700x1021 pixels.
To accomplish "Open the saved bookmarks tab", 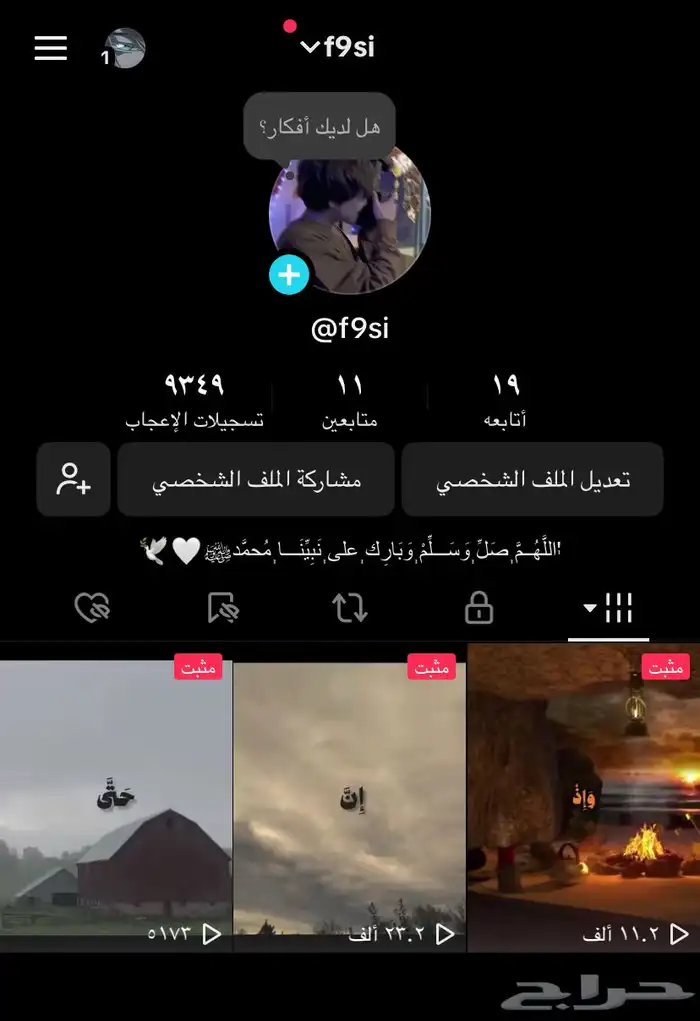I will [x=222, y=607].
